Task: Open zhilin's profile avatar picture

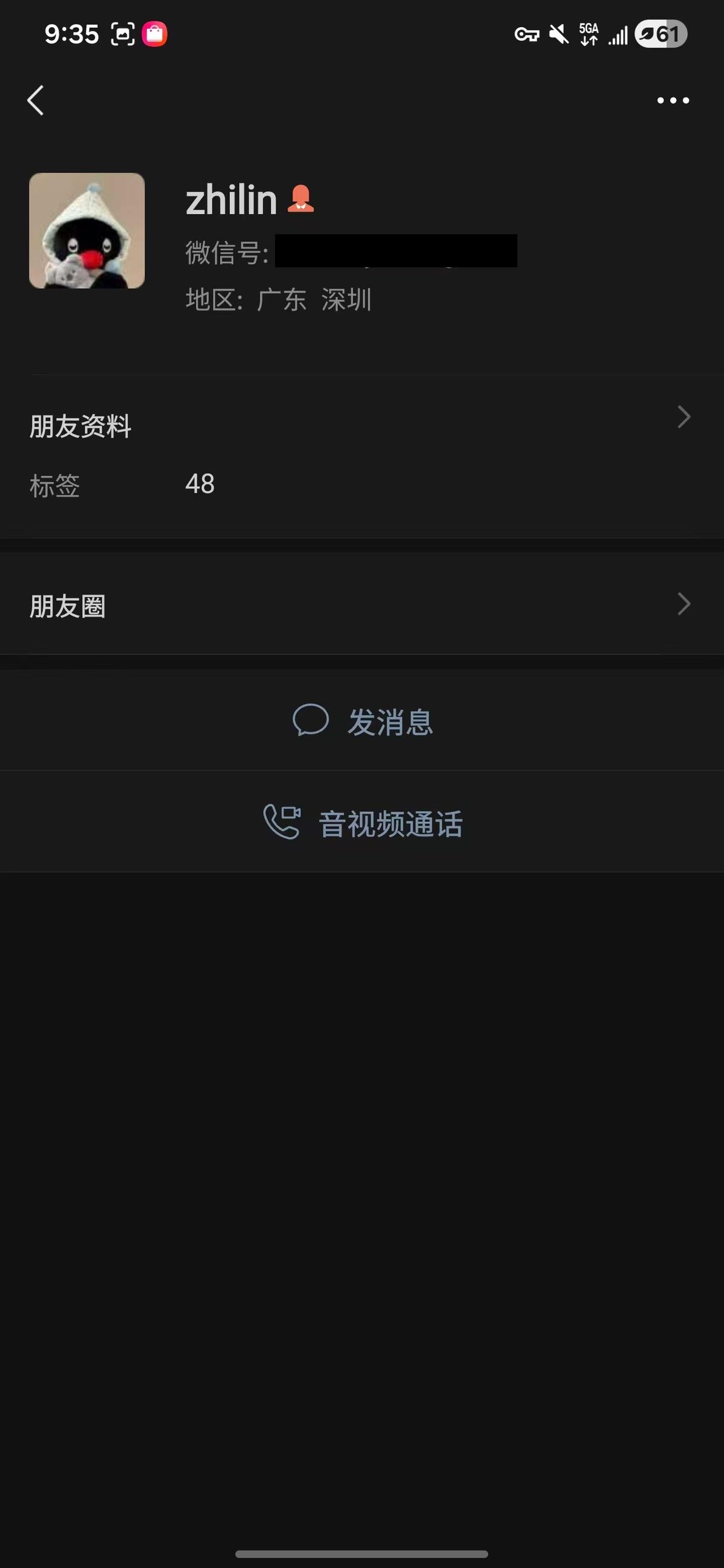Action: pyautogui.click(x=86, y=230)
